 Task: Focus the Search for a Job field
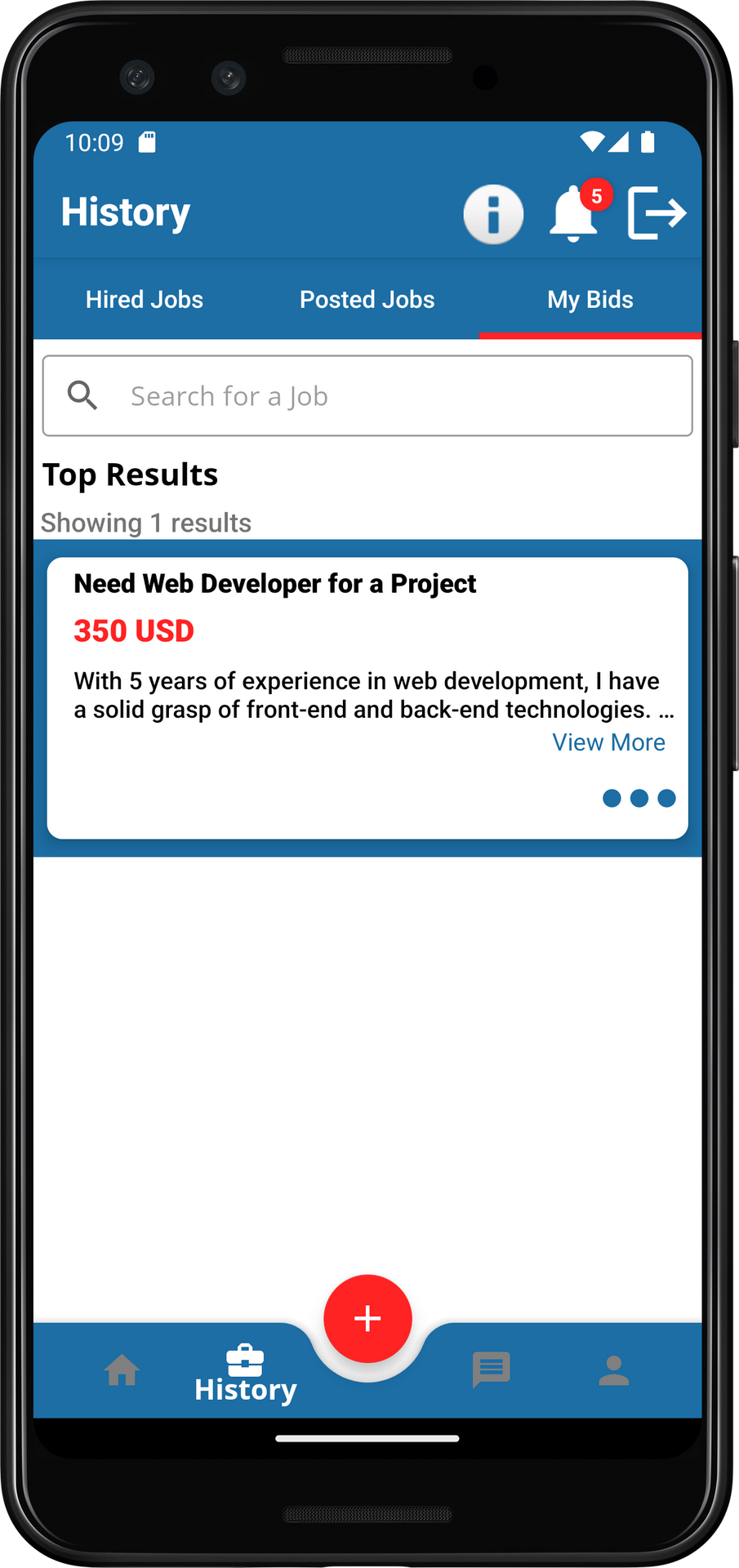(x=367, y=396)
